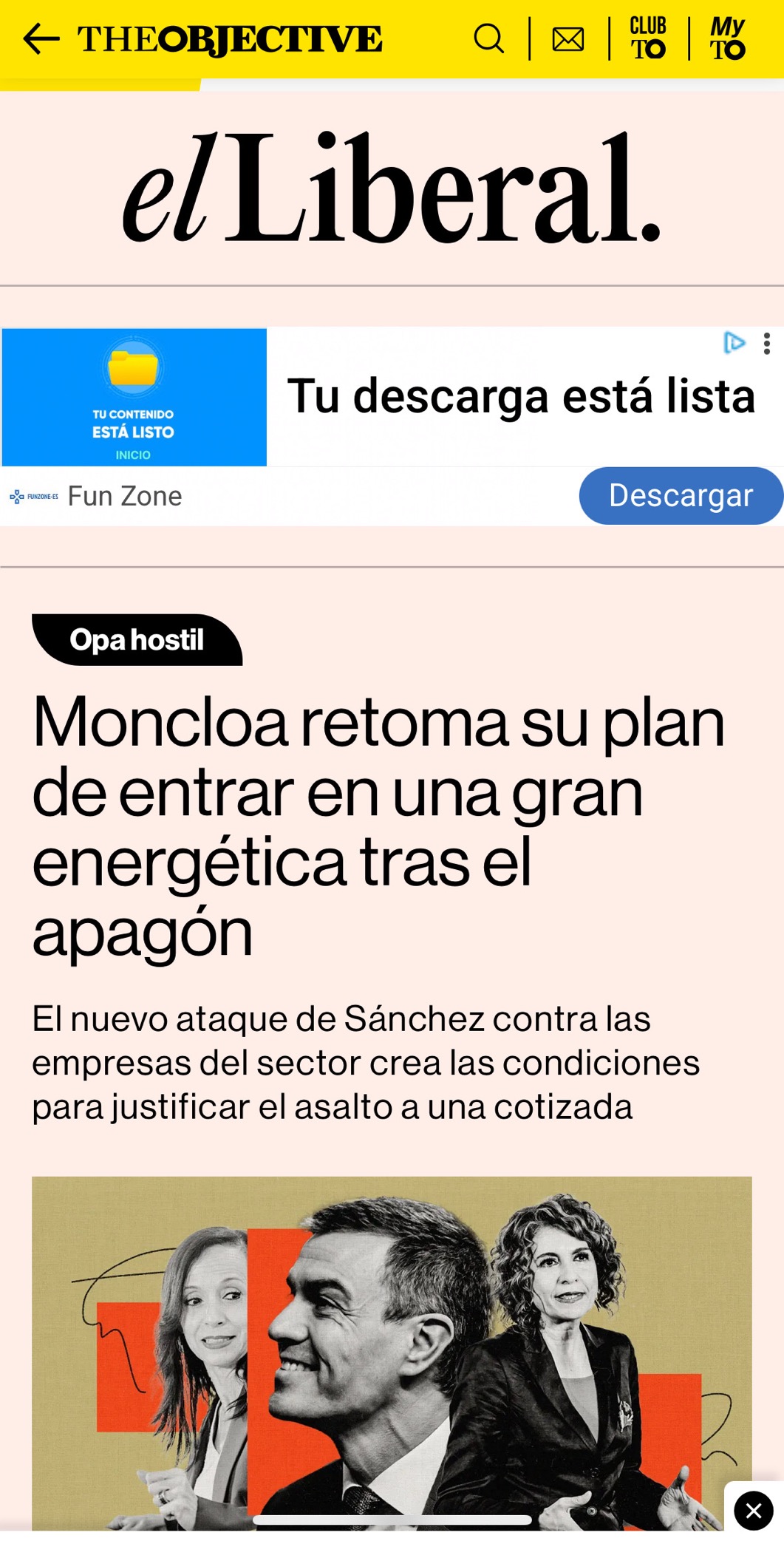Open My TO account area
This screenshot has width=784, height=1541.
point(728,38)
